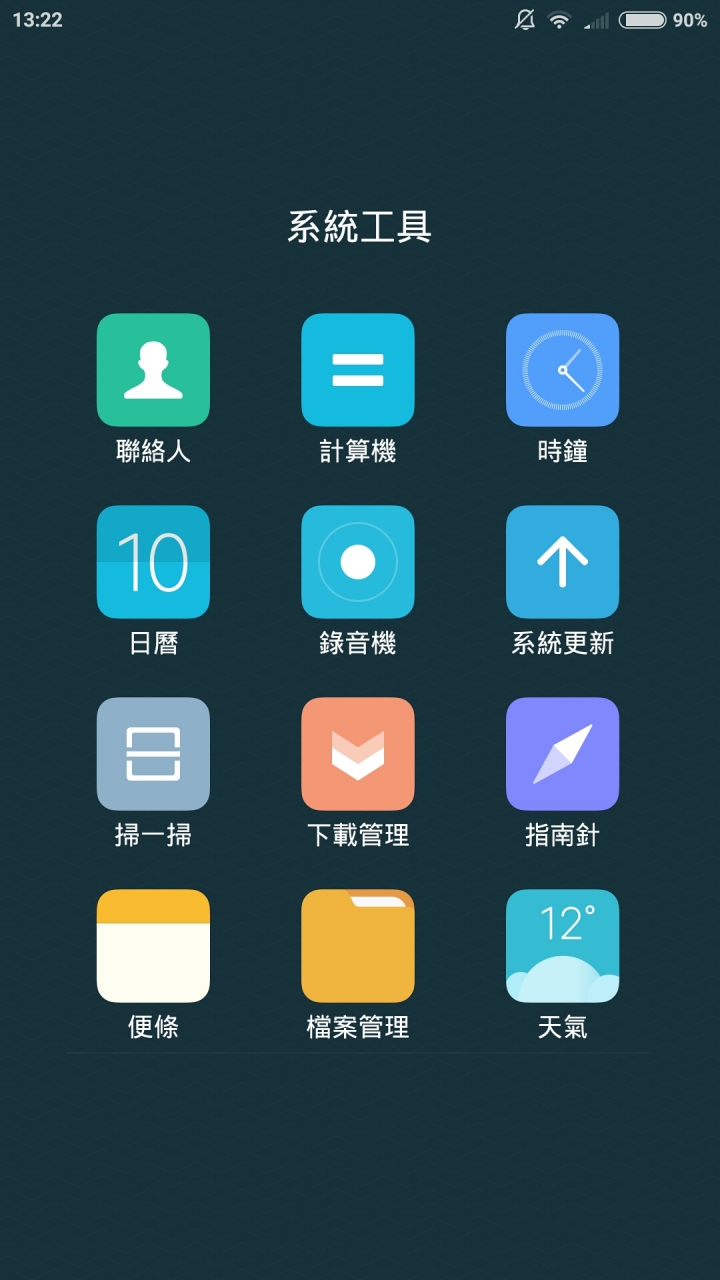Launch the 掃一掃 scanner
The height and width of the screenshot is (1280, 720).
[153, 754]
